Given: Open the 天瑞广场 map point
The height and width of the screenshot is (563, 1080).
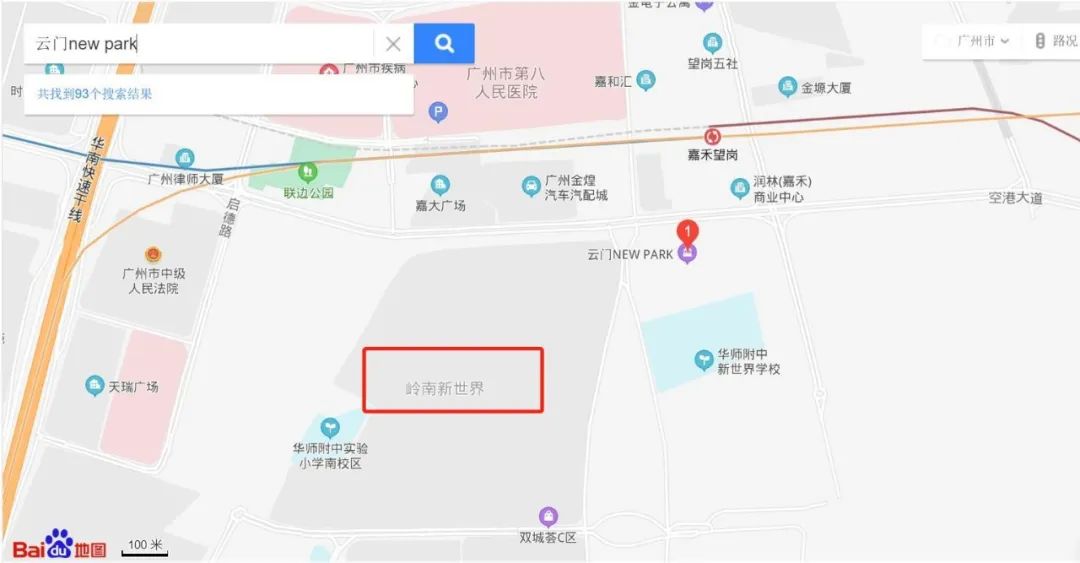Looking at the screenshot, I should click(95, 385).
